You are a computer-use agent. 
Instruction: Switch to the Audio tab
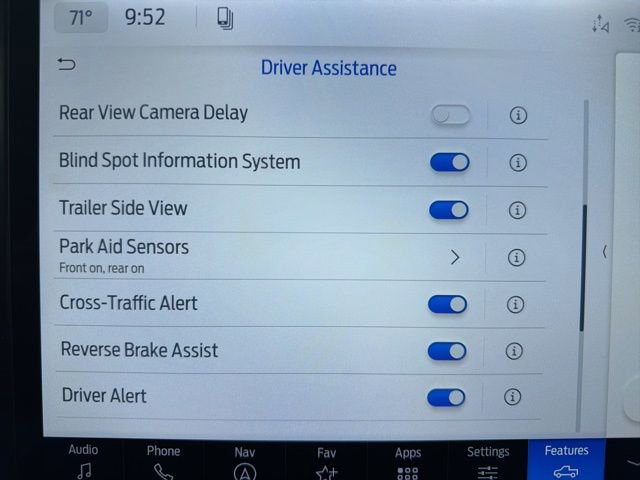pos(83,460)
